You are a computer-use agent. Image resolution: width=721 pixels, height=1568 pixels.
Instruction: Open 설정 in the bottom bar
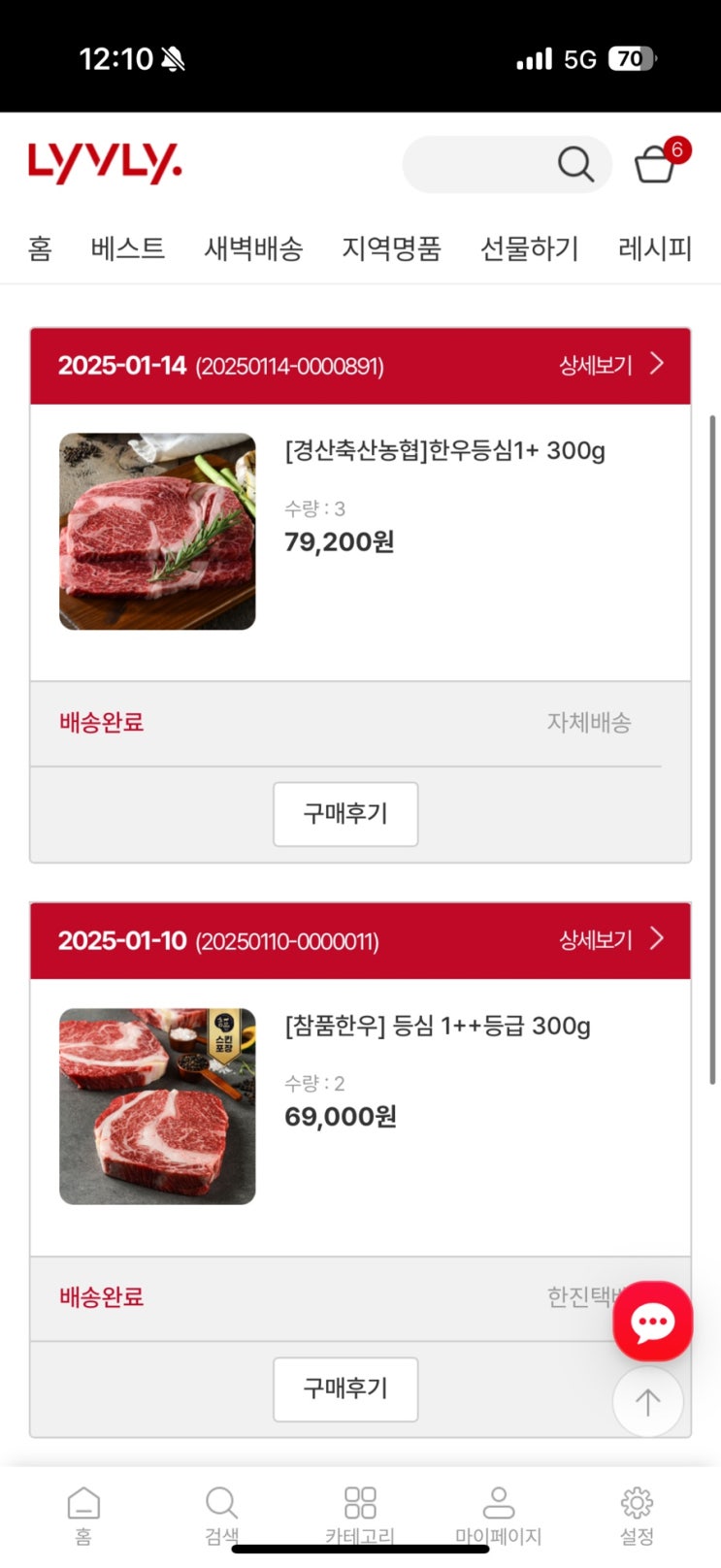point(637,1515)
